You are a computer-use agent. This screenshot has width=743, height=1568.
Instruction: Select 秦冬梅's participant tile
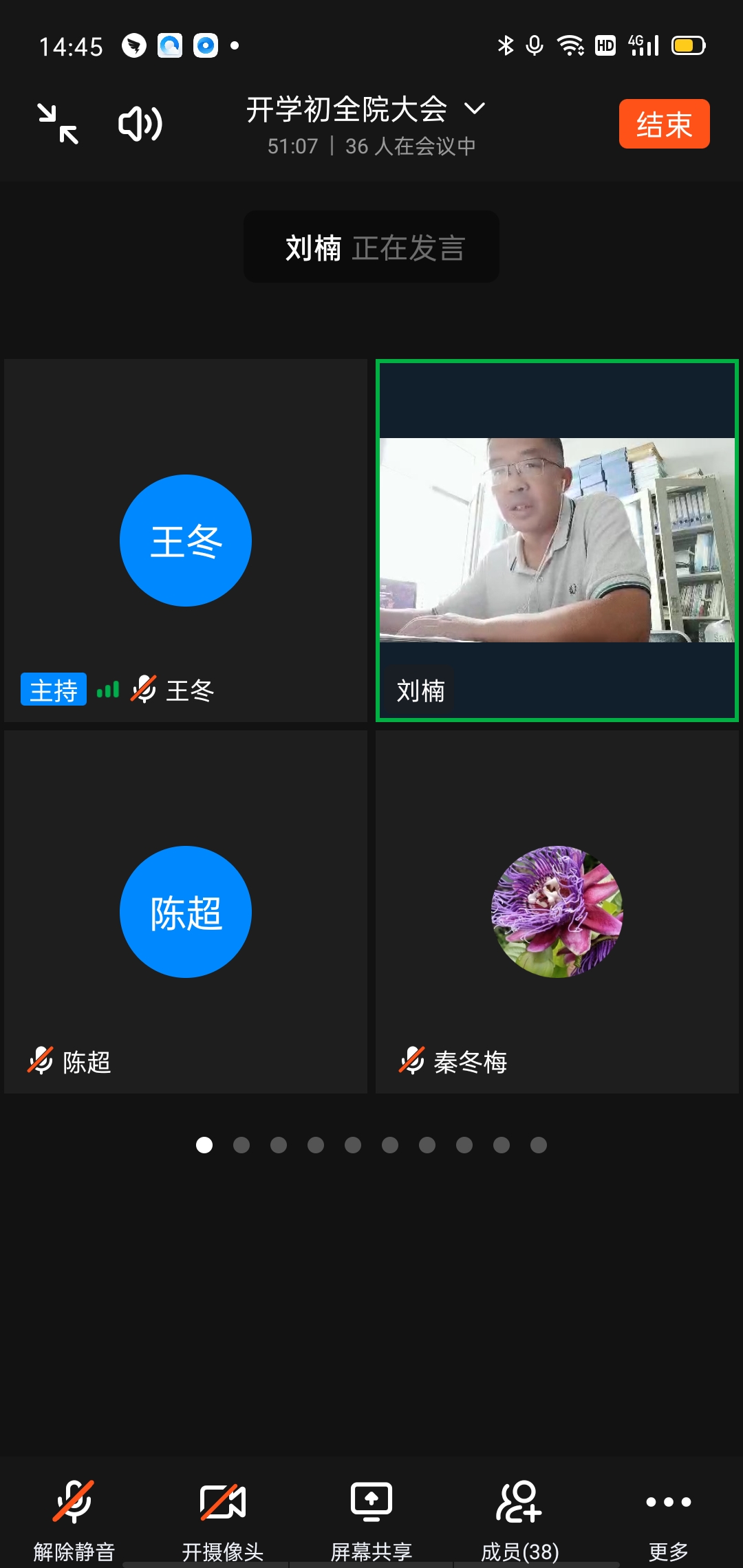click(x=557, y=912)
